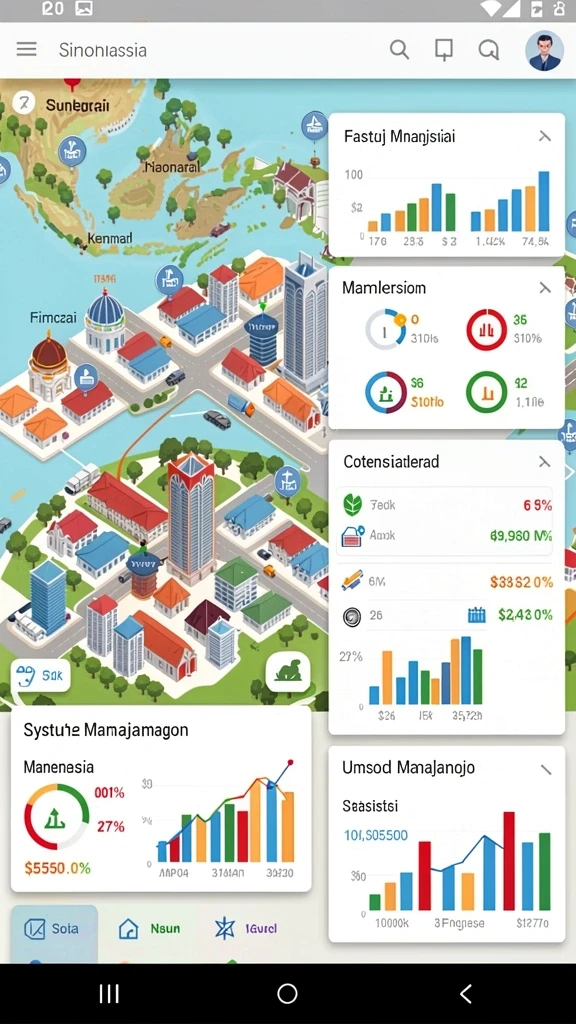Tap the Sok chip on the map
This screenshot has height=1024, width=576.
(x=40, y=676)
